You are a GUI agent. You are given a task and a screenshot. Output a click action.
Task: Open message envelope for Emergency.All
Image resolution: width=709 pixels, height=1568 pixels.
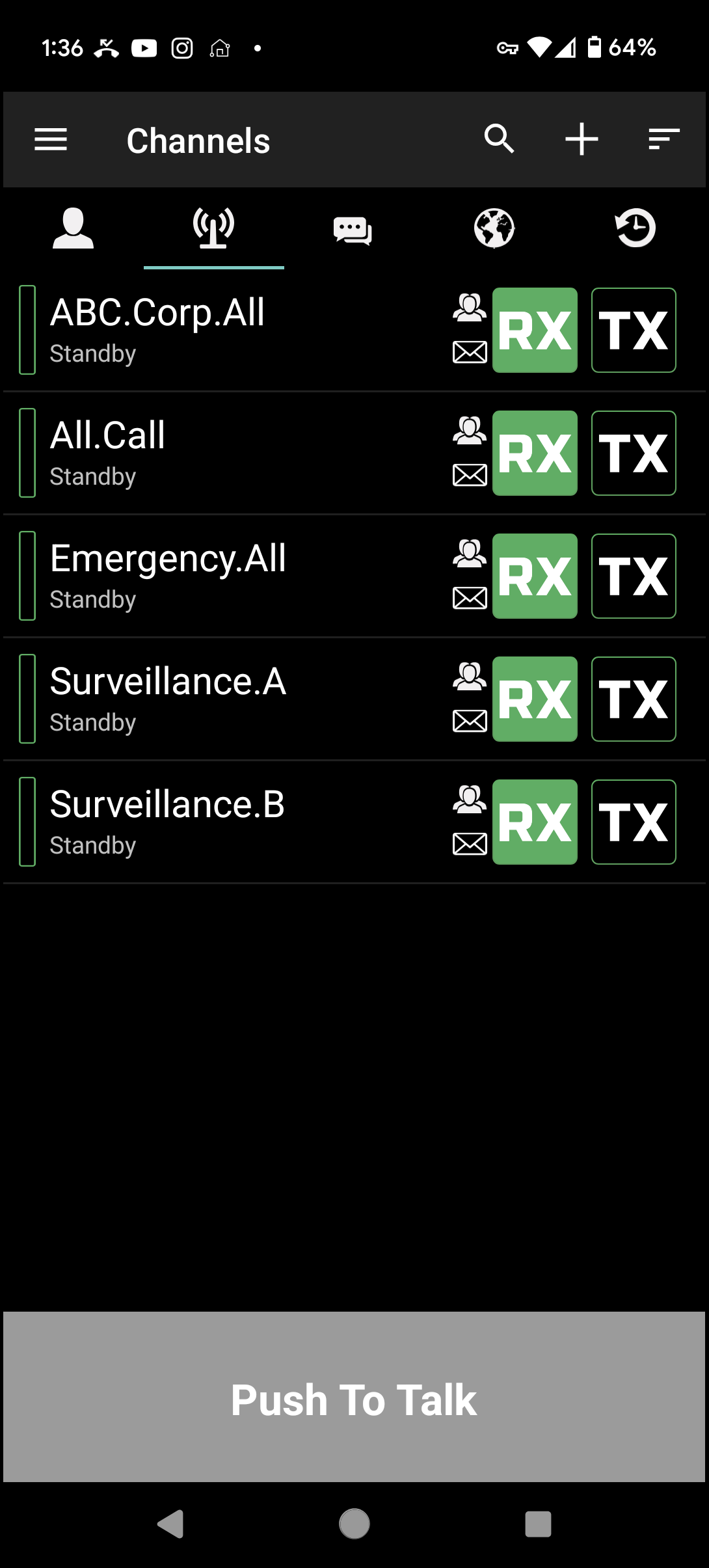(x=470, y=598)
